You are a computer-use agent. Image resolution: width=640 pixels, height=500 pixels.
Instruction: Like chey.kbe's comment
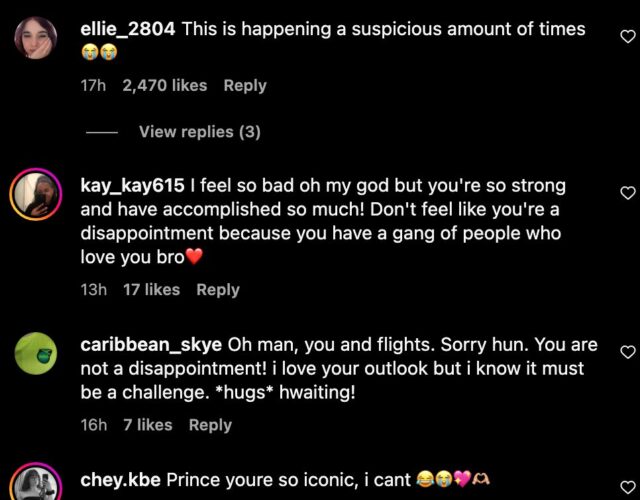pyautogui.click(x=628, y=481)
